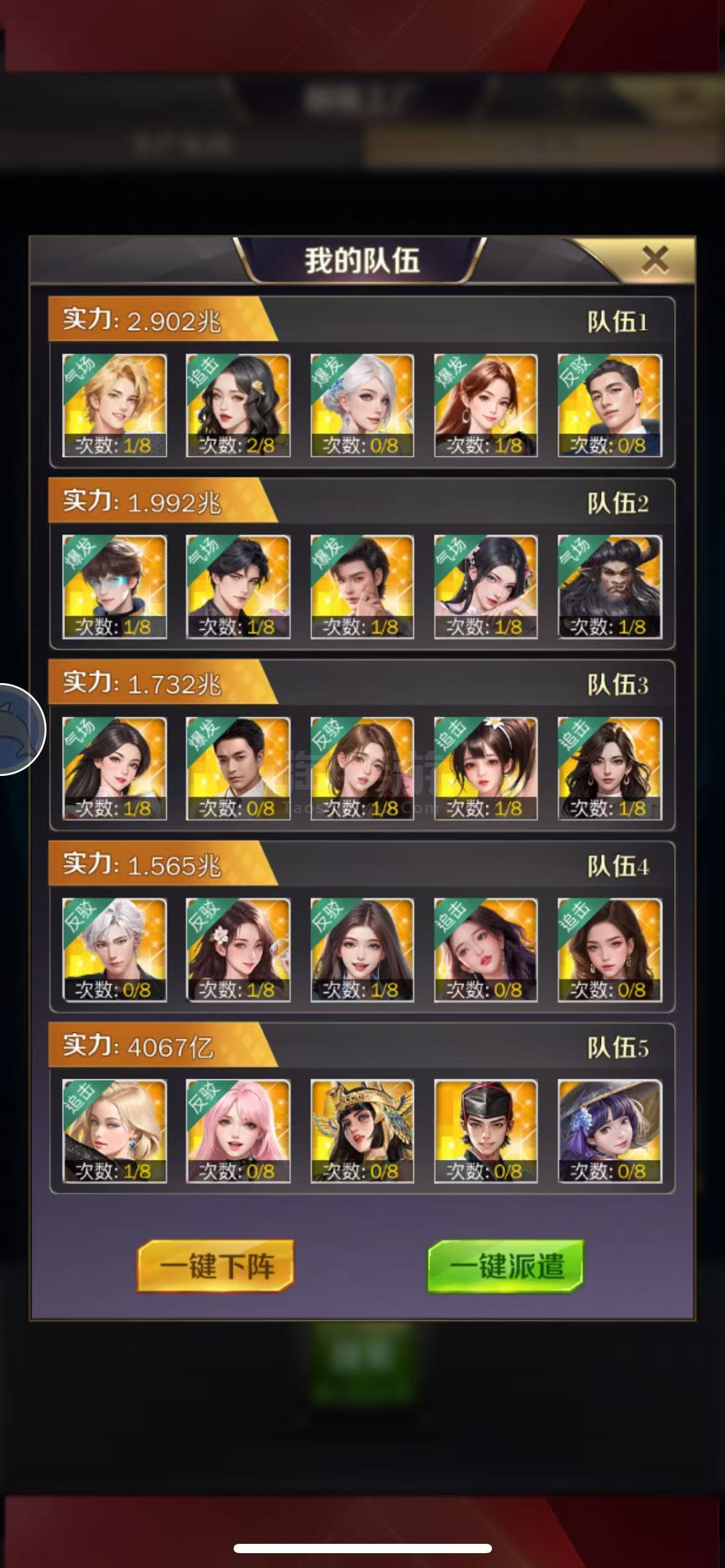Select the pink-haired 反驳 hero in 队伍5
Viewport: 725px width, 1568px height.
pyautogui.click(x=239, y=1131)
